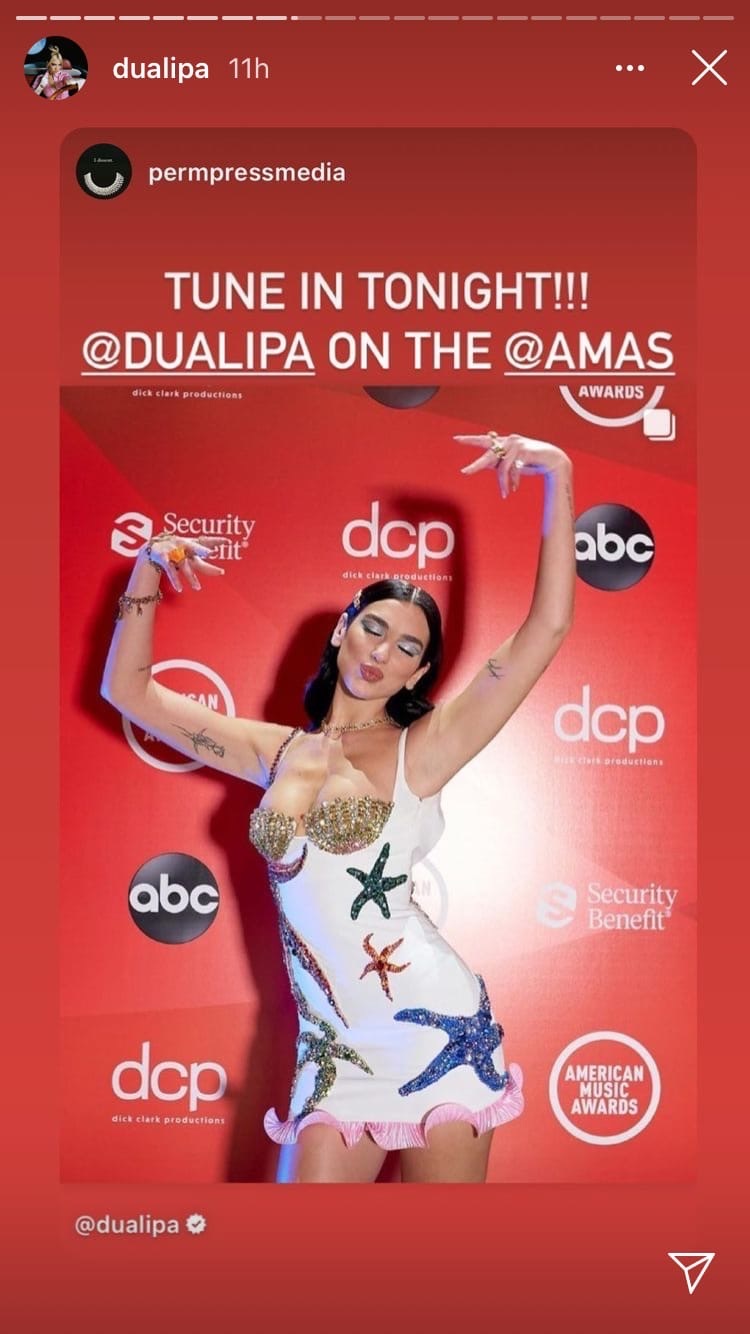This screenshot has width=750, height=1334.
Task: Open the story options menu
Action: pos(630,68)
